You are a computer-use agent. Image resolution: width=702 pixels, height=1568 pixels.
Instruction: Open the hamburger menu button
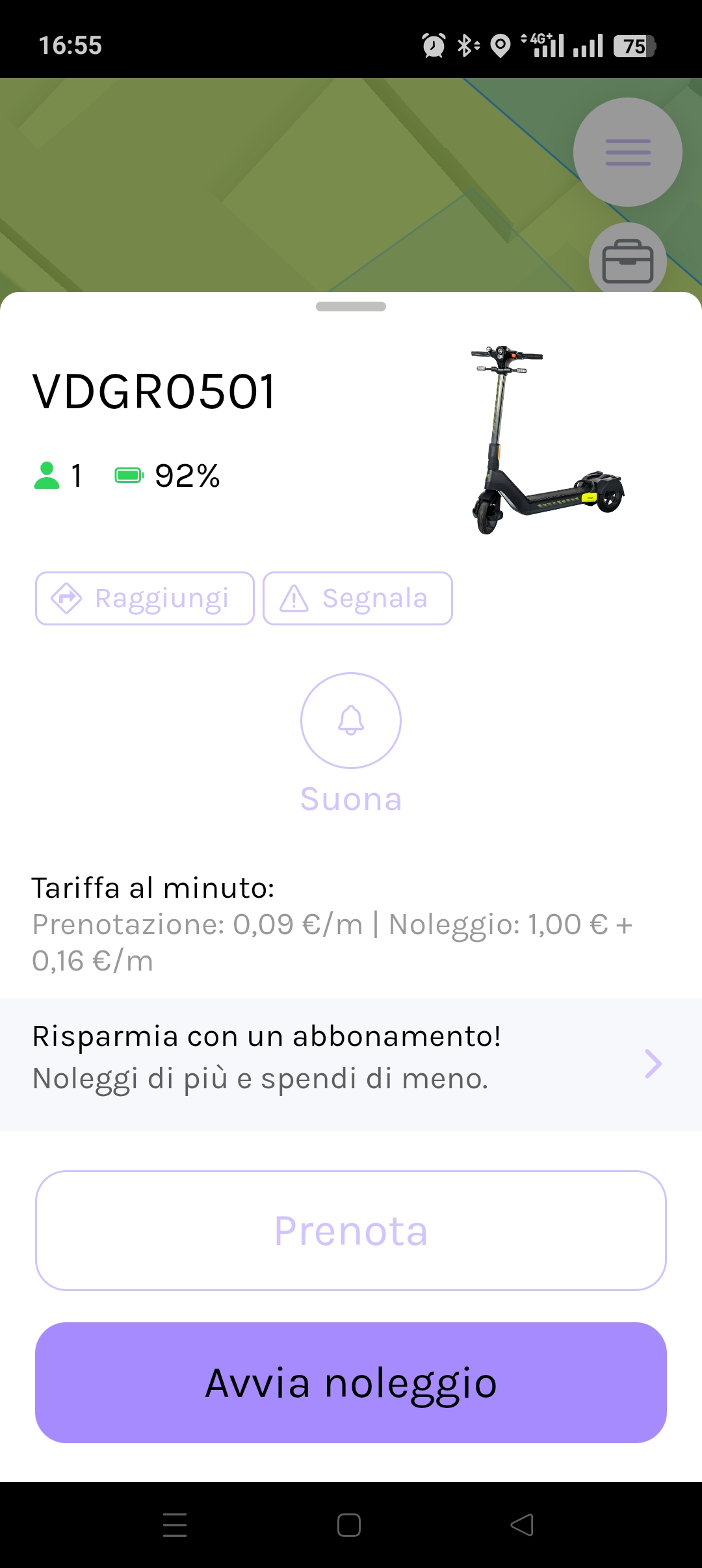coord(627,152)
